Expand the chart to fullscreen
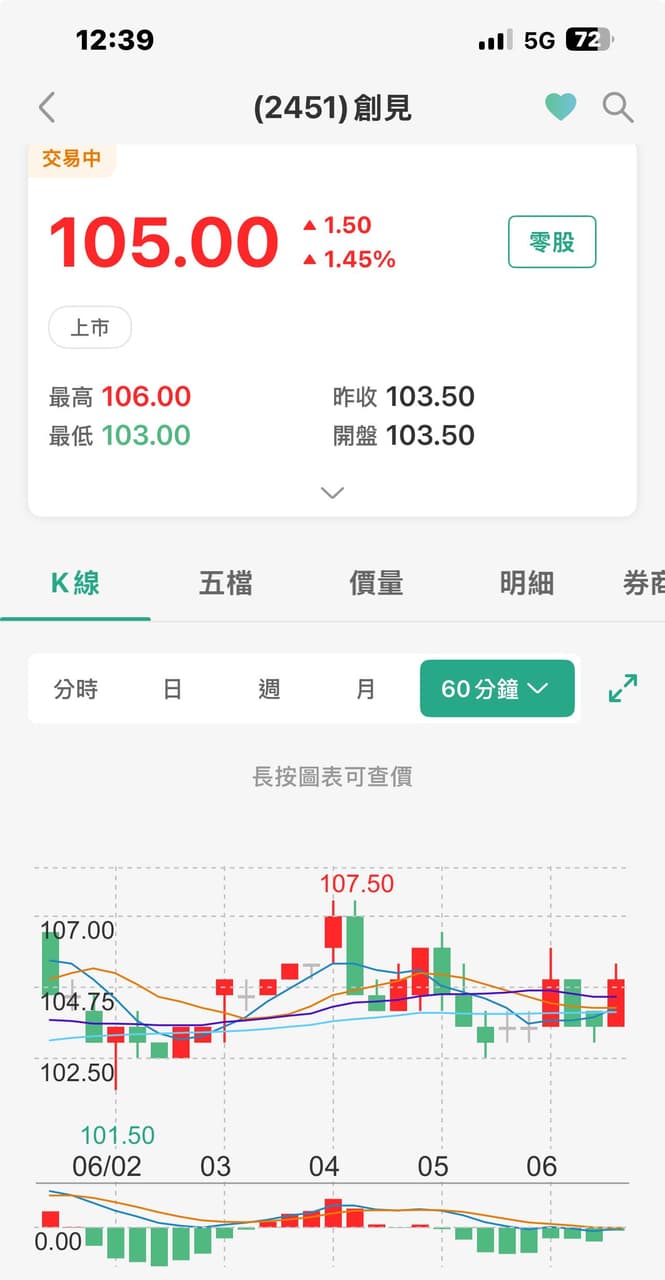The width and height of the screenshot is (665, 1280). click(x=623, y=688)
